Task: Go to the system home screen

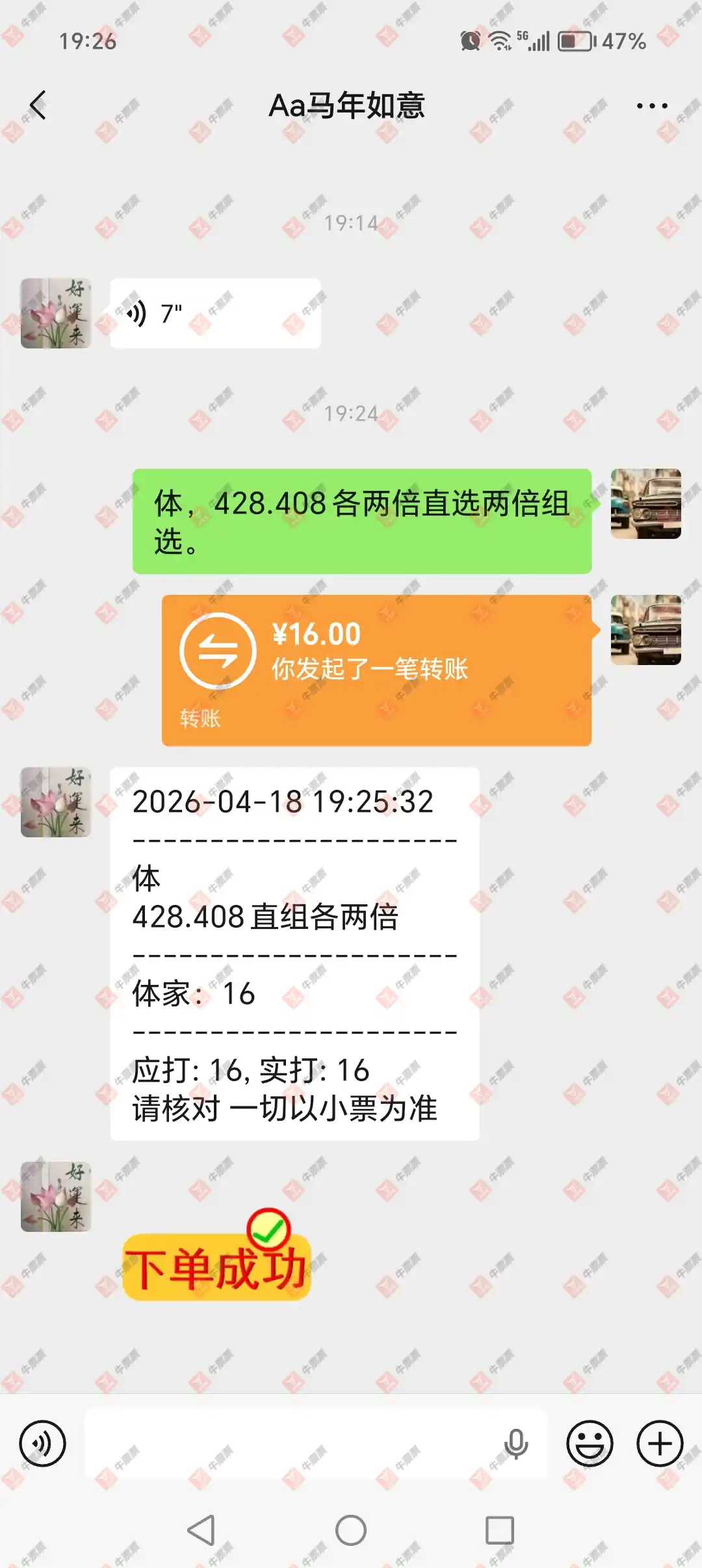Action: pyautogui.click(x=351, y=1530)
